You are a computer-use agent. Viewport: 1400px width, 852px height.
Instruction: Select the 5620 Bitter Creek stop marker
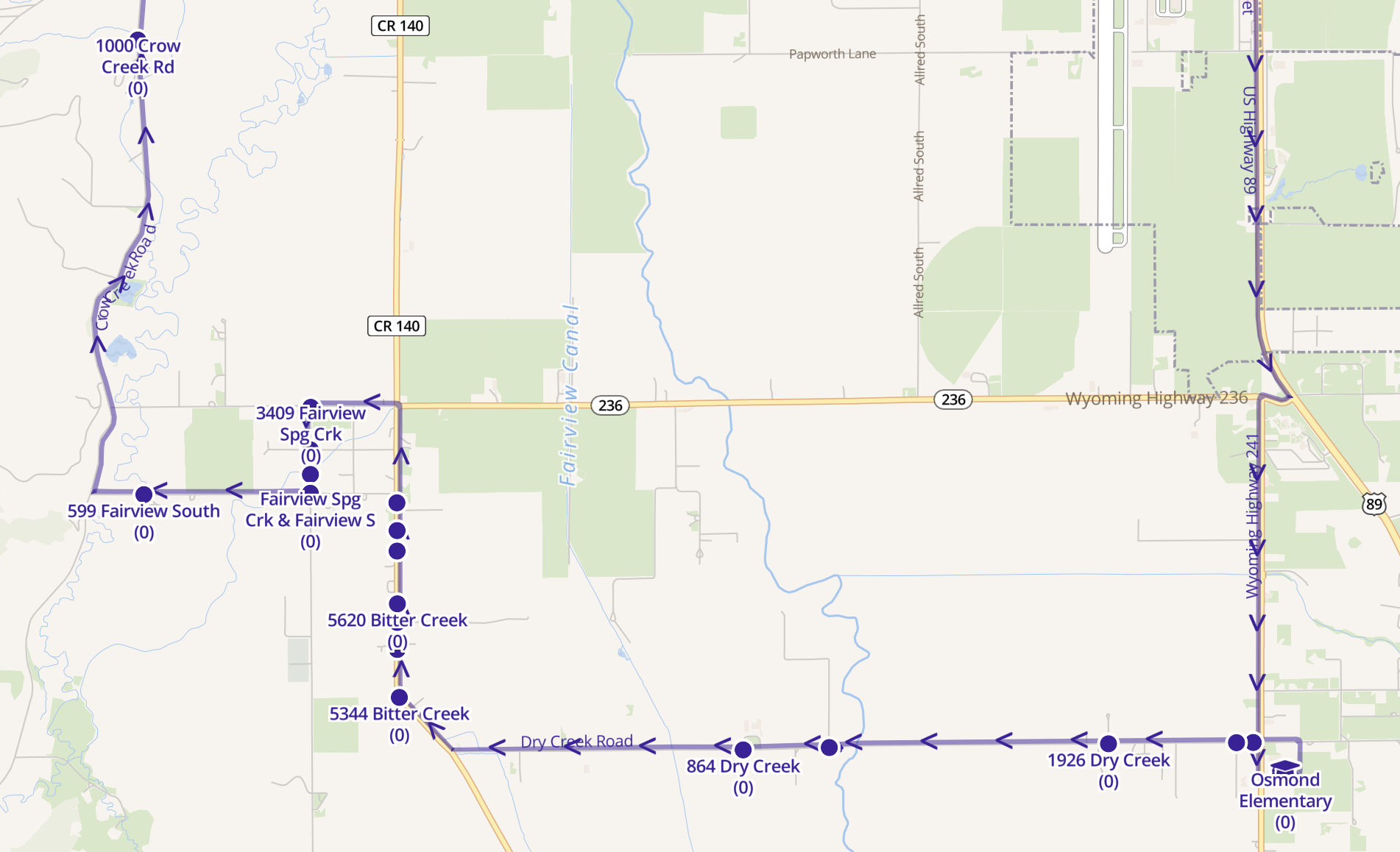397,603
